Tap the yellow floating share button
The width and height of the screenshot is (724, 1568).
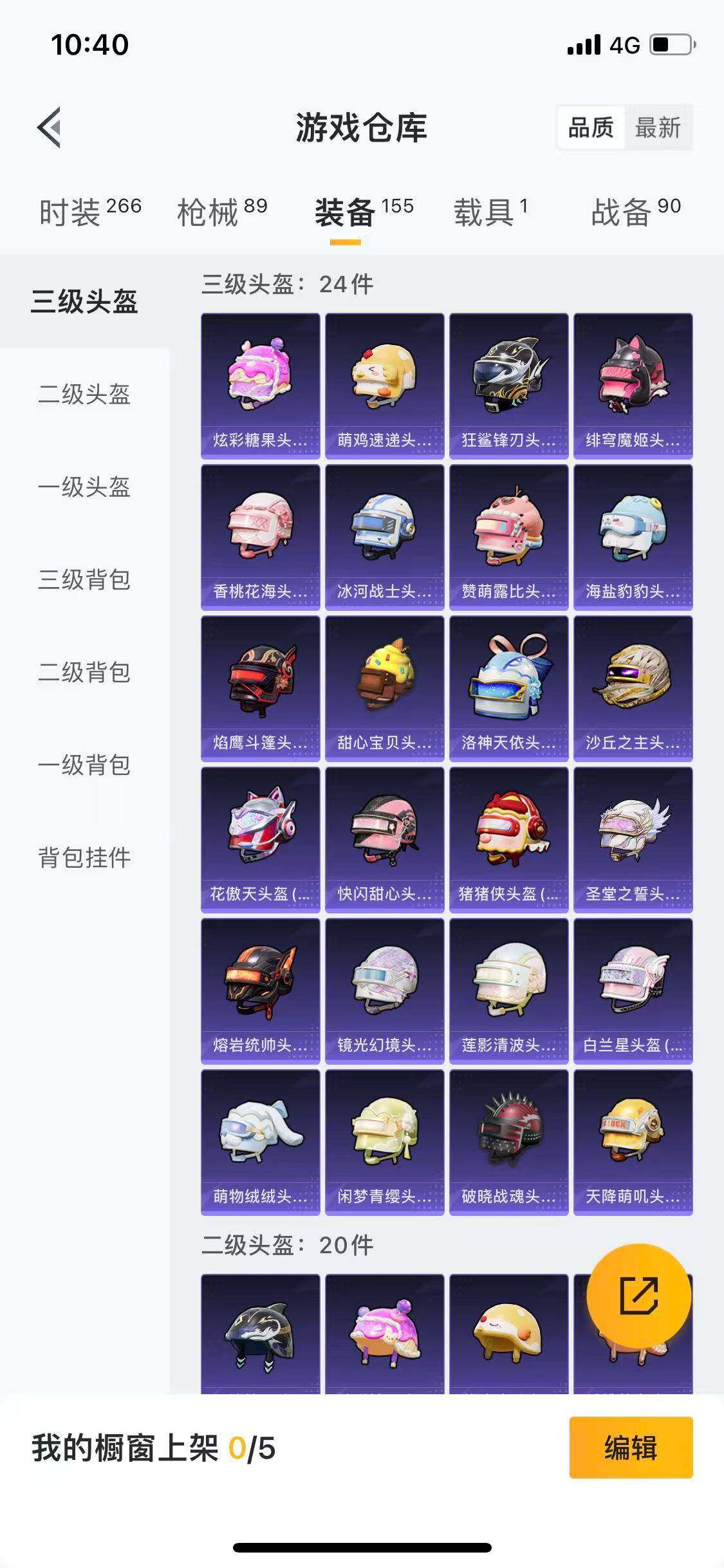pyautogui.click(x=638, y=1295)
